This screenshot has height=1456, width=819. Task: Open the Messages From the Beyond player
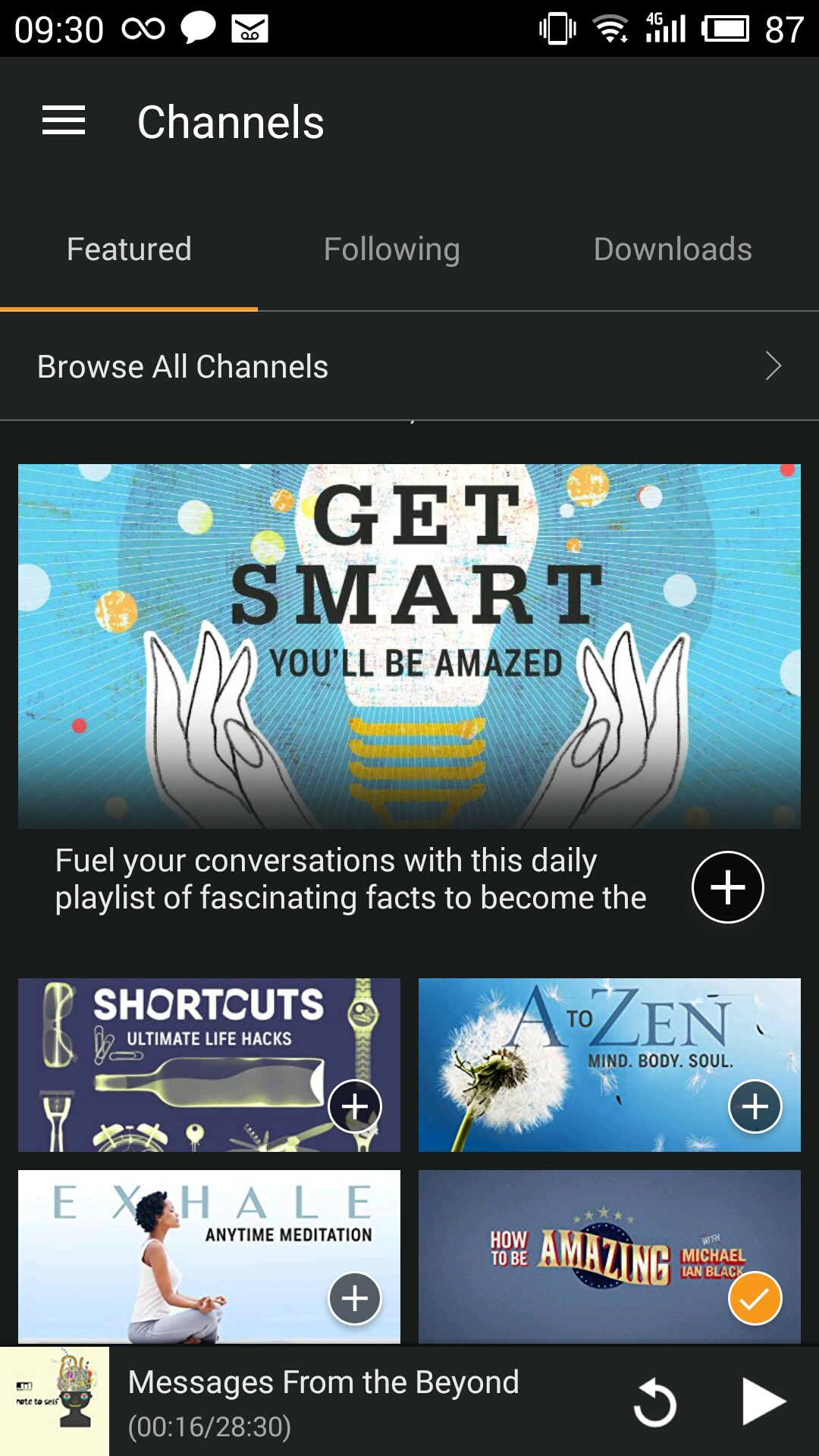click(341, 1401)
